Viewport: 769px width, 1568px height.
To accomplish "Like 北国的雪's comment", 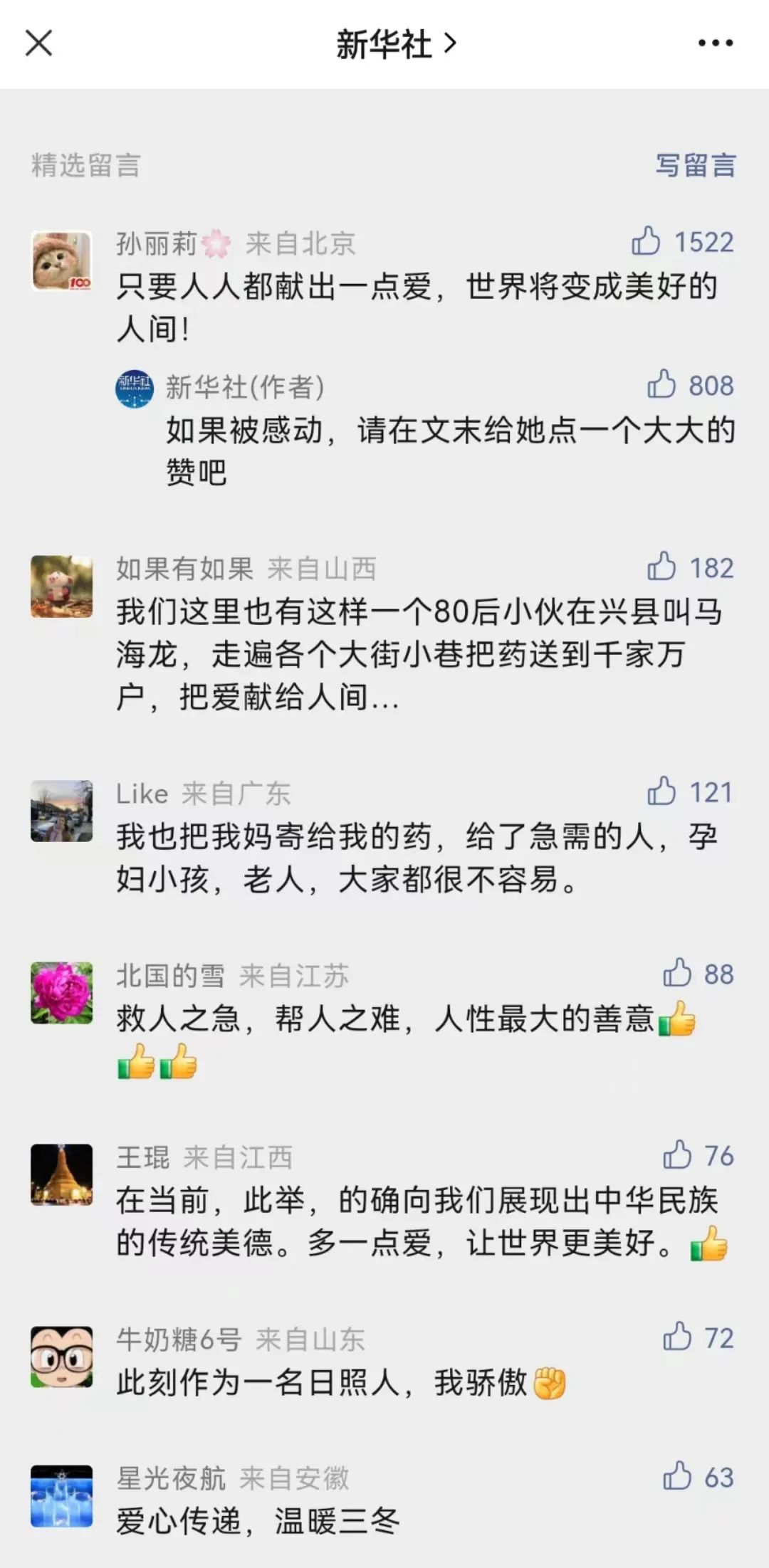I will [677, 974].
